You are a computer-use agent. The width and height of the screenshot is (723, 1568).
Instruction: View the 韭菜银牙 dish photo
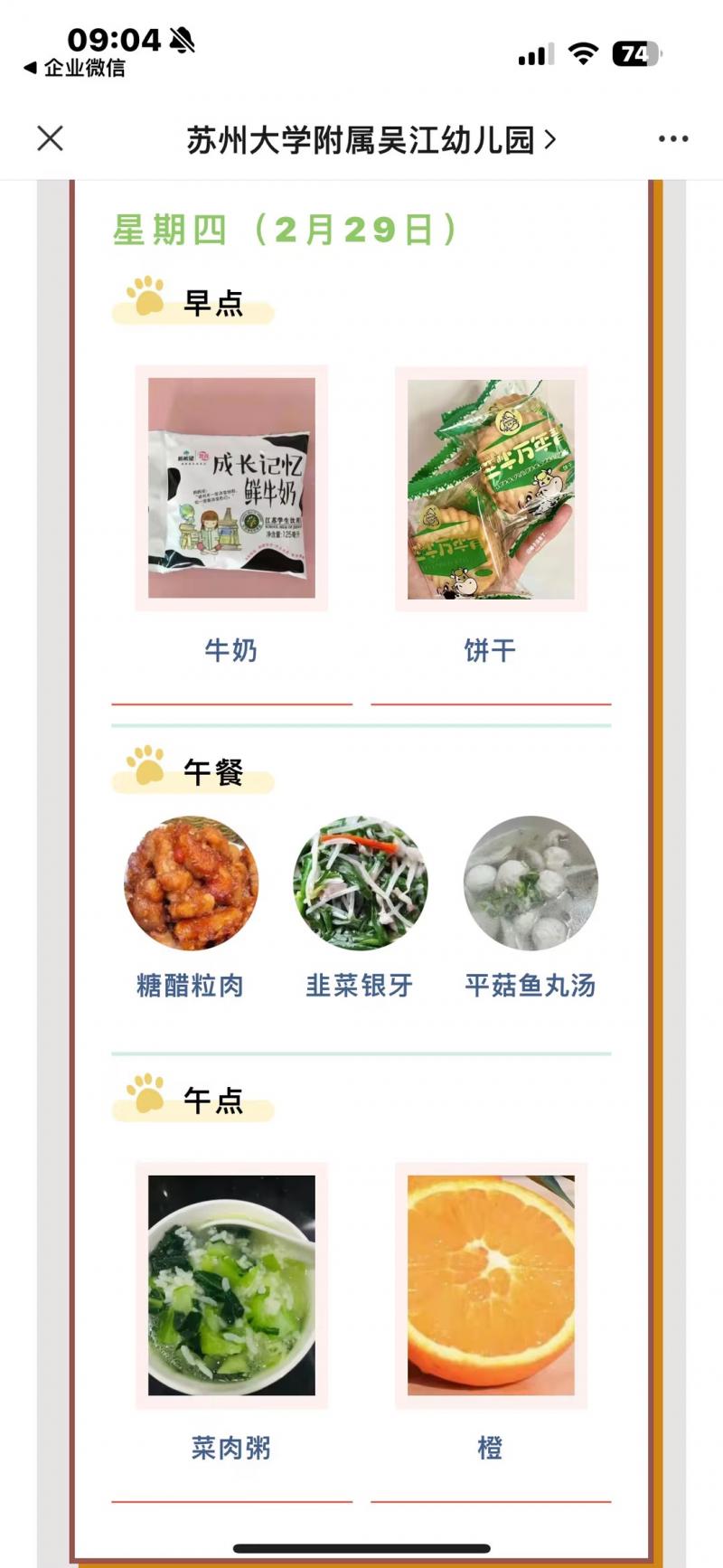[x=360, y=883]
